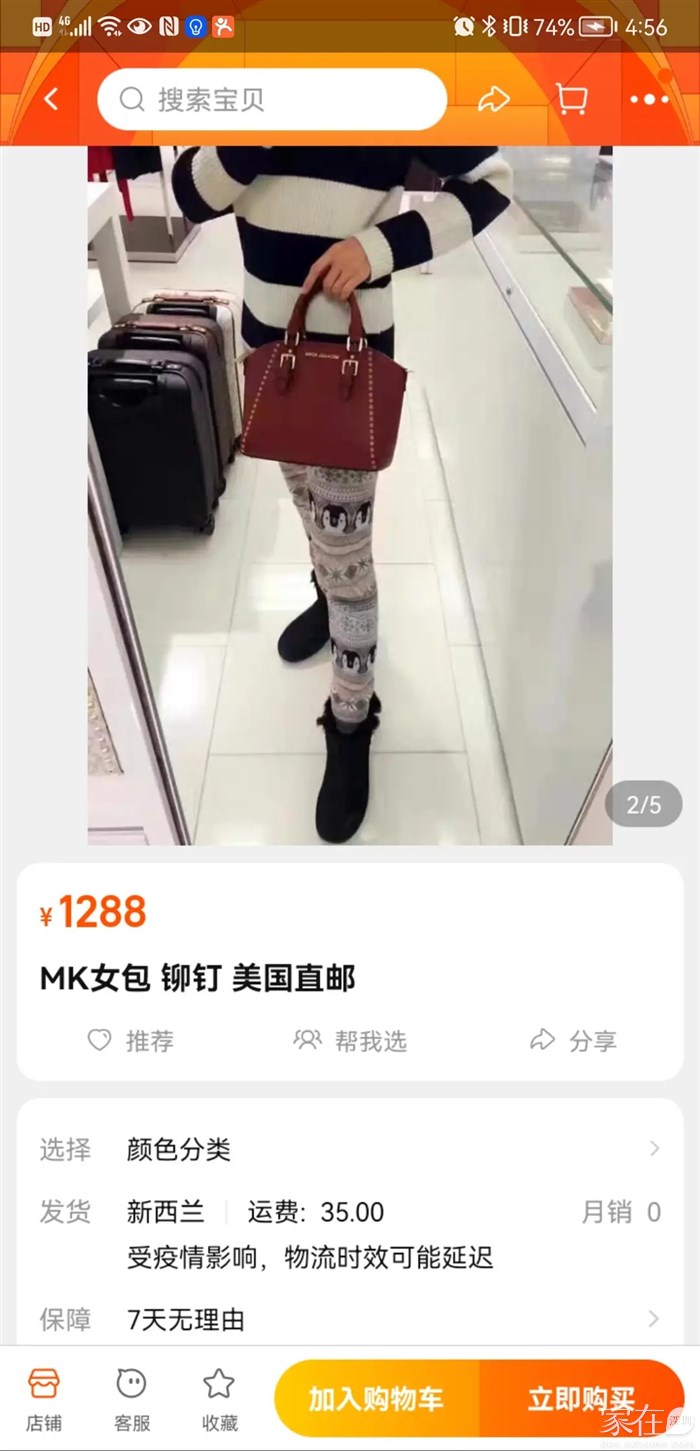Screen dimensions: 700x1451
Task: Tap 推荐 to recommend this item
Action: click(x=131, y=1041)
